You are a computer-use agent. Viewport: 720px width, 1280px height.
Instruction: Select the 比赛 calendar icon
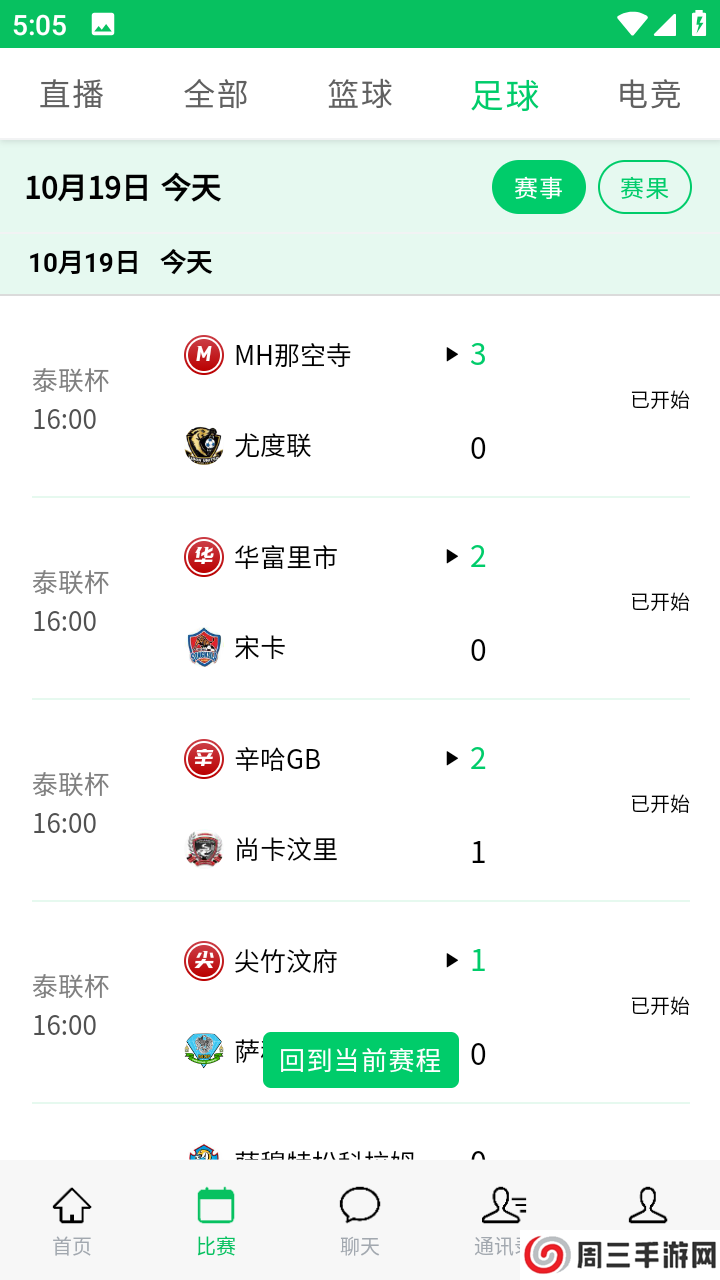[215, 1207]
